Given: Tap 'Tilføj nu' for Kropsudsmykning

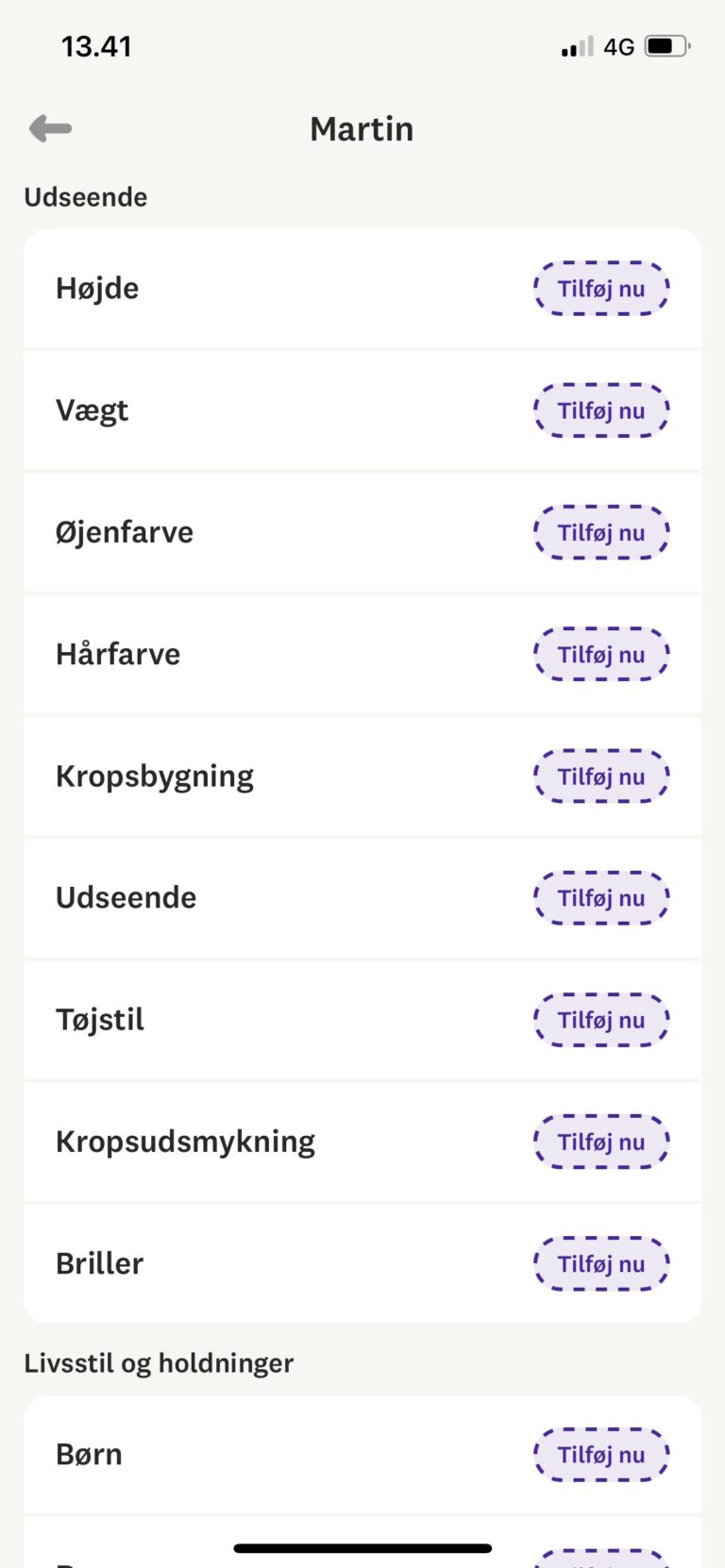Looking at the screenshot, I should point(601,1142).
